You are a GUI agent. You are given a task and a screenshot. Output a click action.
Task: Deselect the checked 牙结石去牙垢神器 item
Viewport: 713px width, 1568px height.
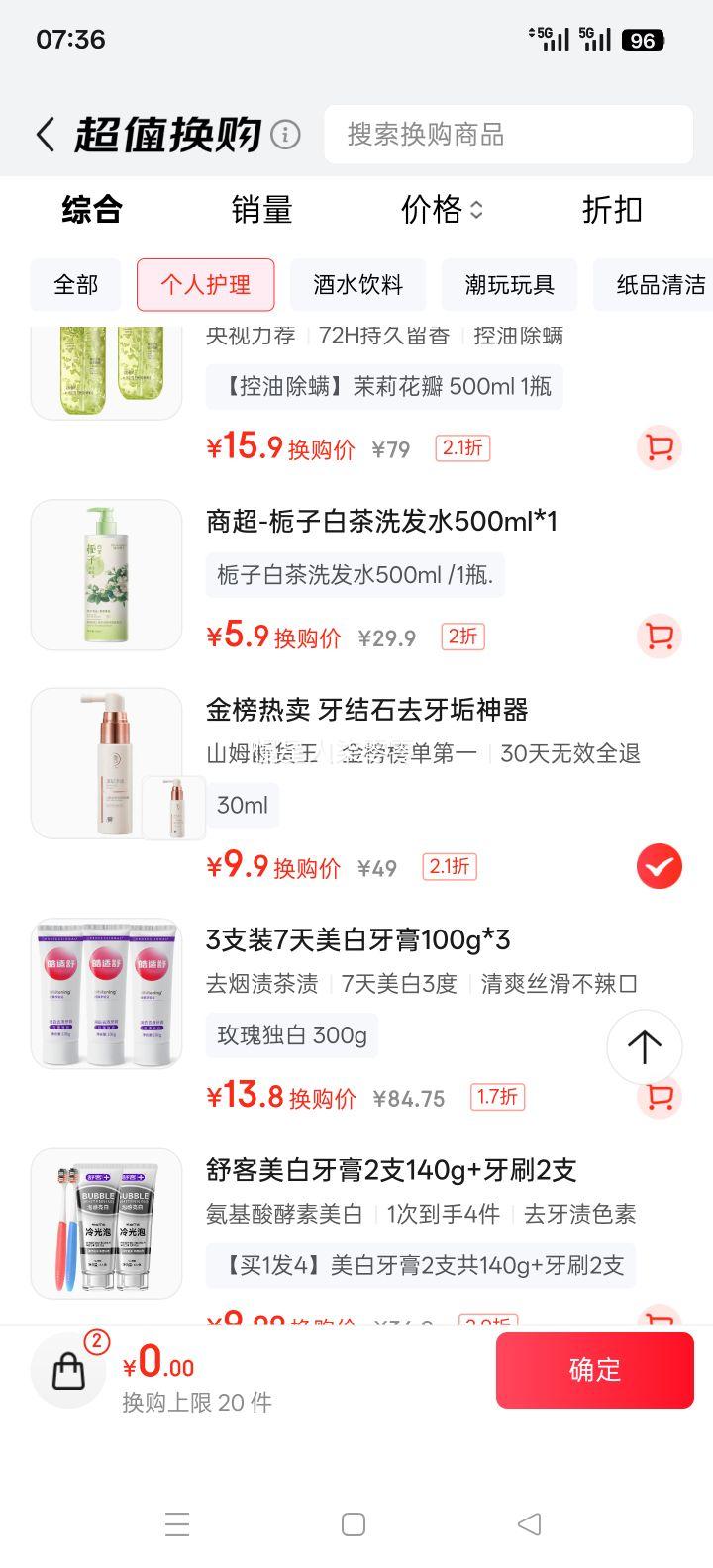(659, 865)
